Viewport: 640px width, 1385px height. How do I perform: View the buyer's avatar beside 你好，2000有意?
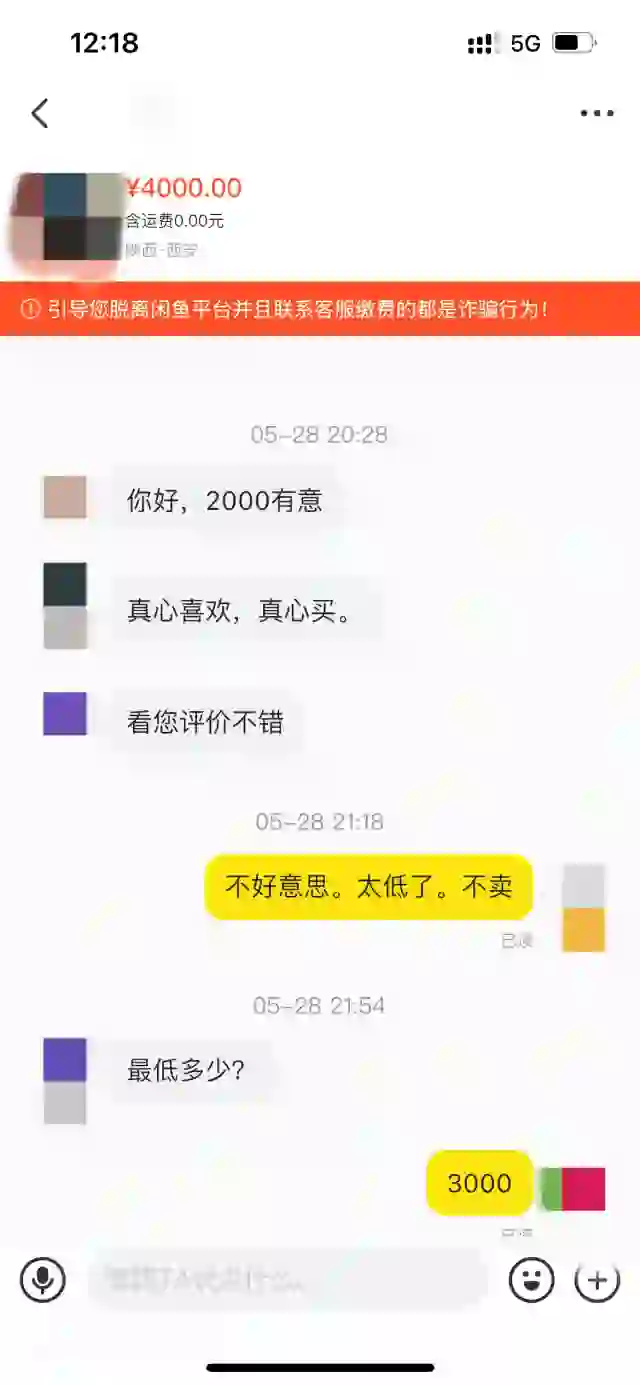point(65,497)
